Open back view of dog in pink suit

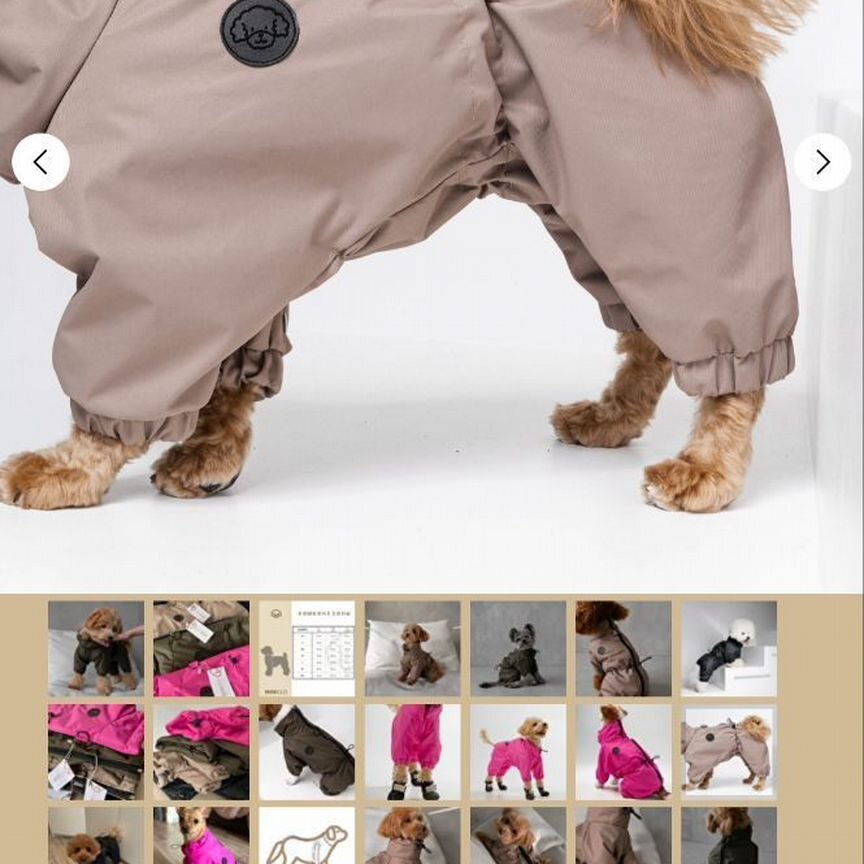[623, 752]
